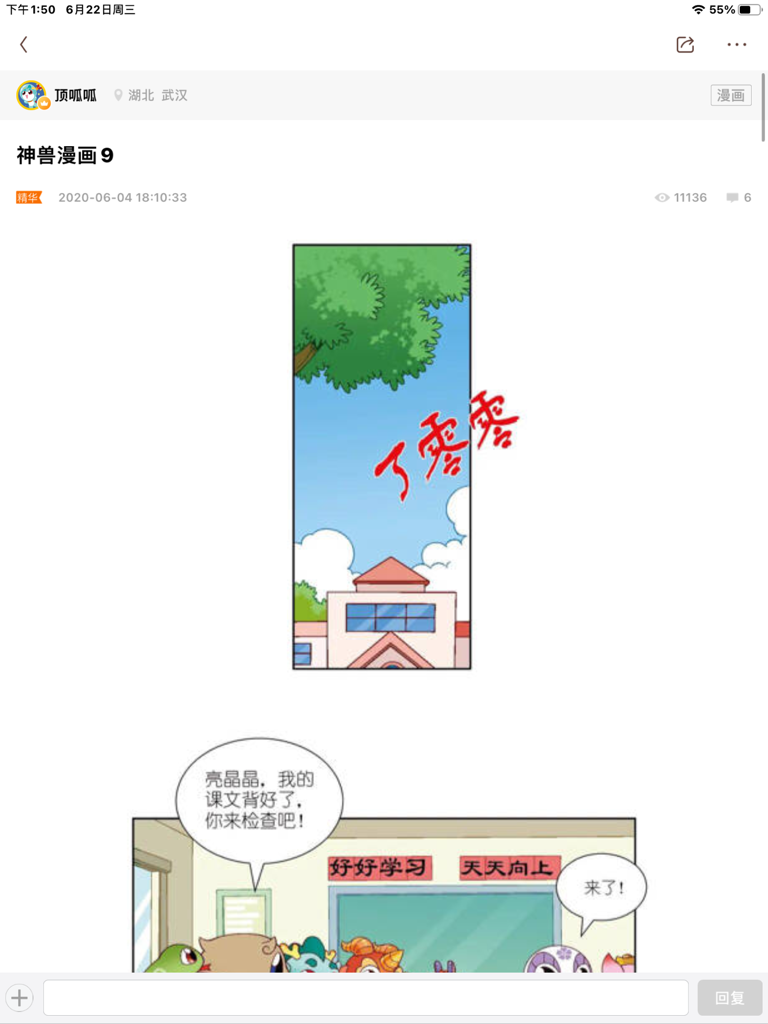Screen dimensions: 768x1024
Task: Tap the plus icon beside reply box
Action: coord(20,997)
